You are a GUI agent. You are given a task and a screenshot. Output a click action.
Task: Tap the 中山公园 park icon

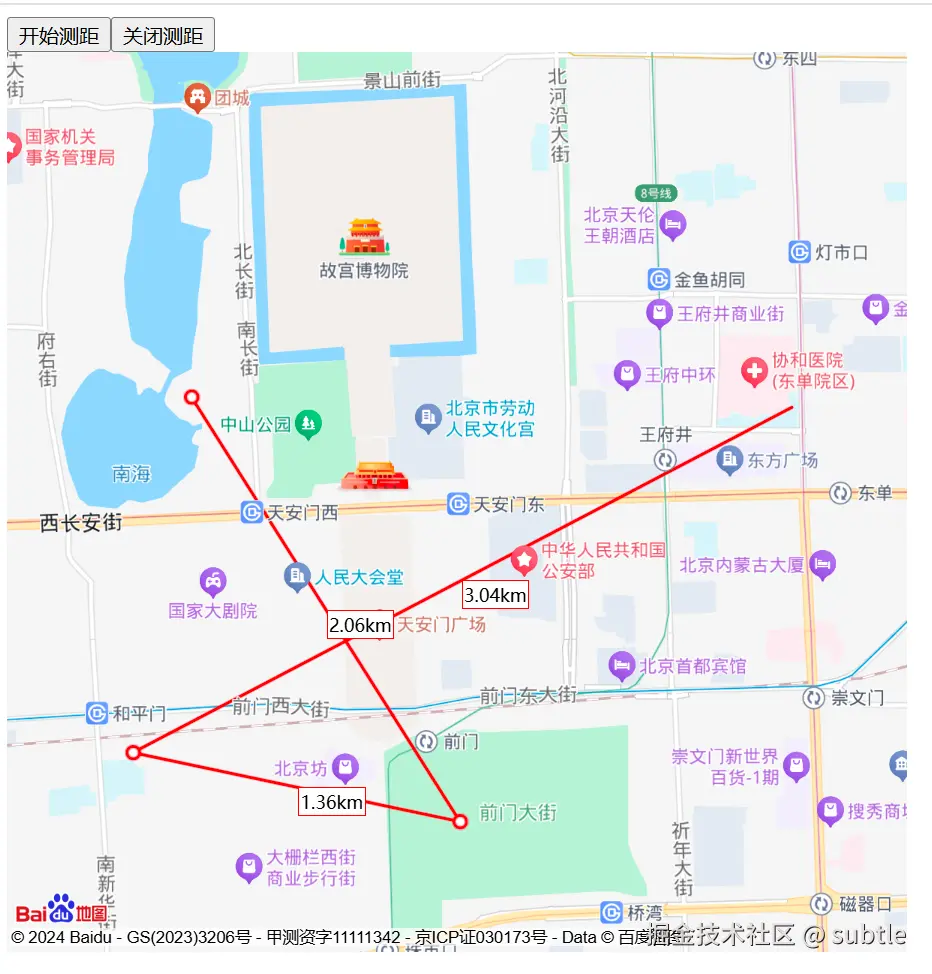coord(309,424)
